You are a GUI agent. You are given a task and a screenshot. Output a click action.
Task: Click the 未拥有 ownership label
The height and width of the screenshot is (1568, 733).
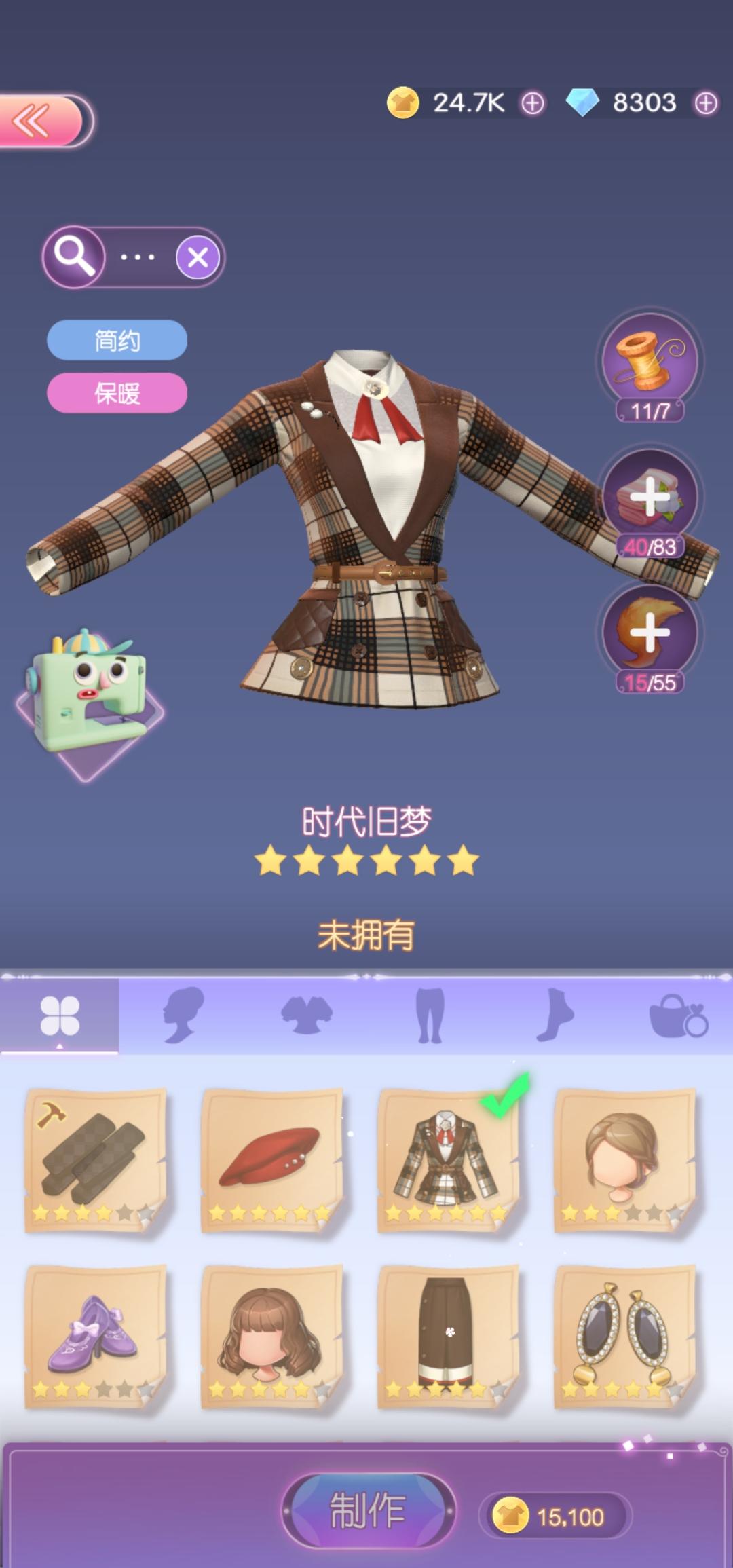[366, 933]
